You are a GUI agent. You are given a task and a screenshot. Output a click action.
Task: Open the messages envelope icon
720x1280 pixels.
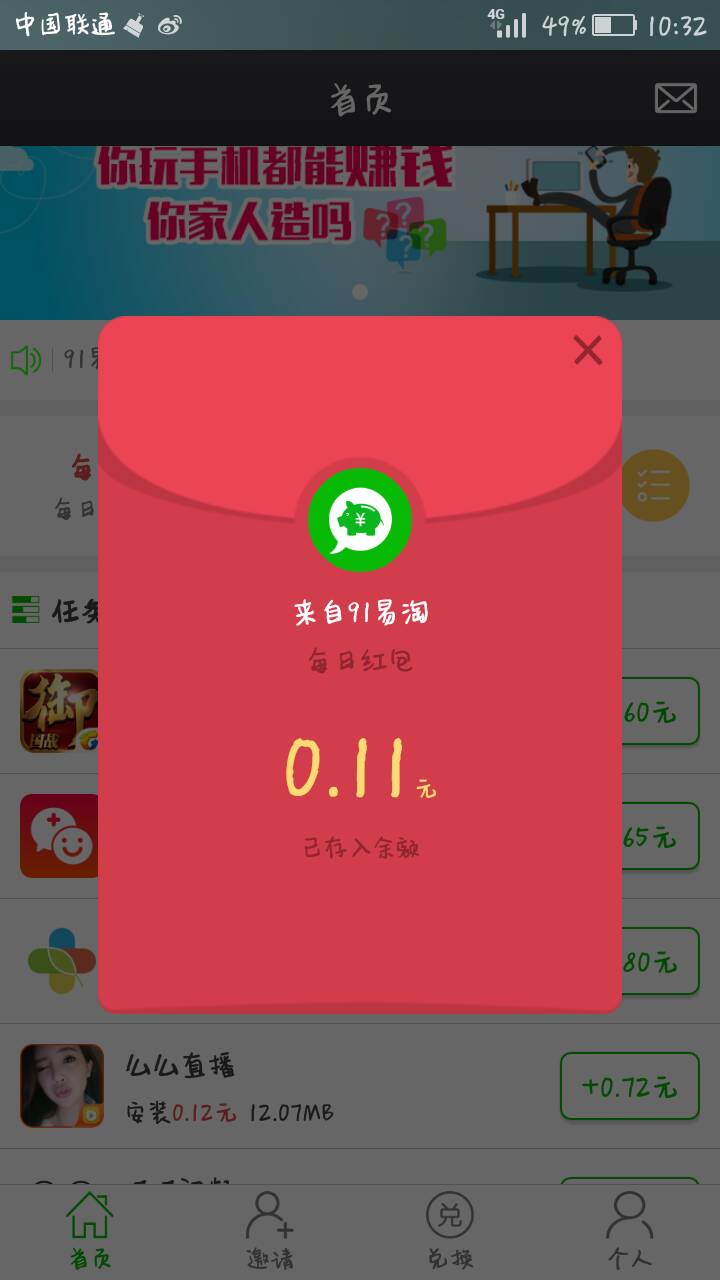pos(676,98)
